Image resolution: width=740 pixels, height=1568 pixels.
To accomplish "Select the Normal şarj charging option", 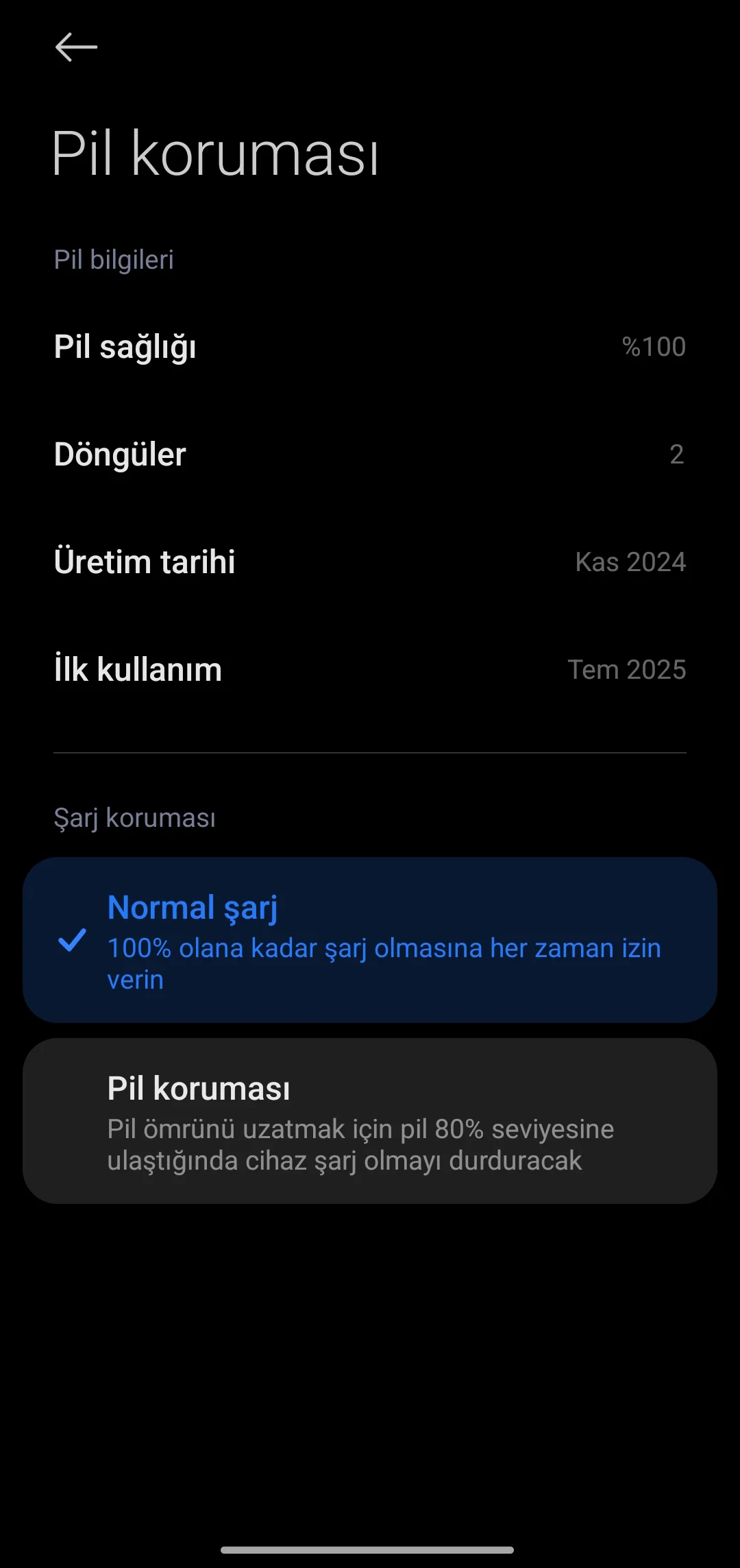I will tap(370, 940).
